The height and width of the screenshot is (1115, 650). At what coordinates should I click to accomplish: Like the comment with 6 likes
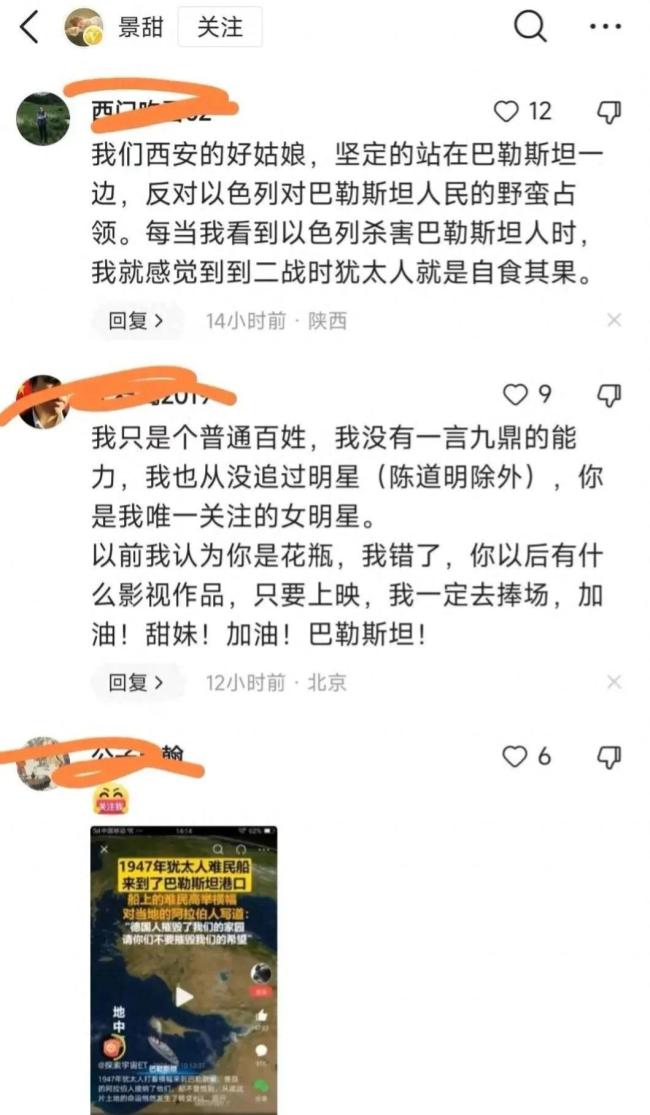coord(514,757)
